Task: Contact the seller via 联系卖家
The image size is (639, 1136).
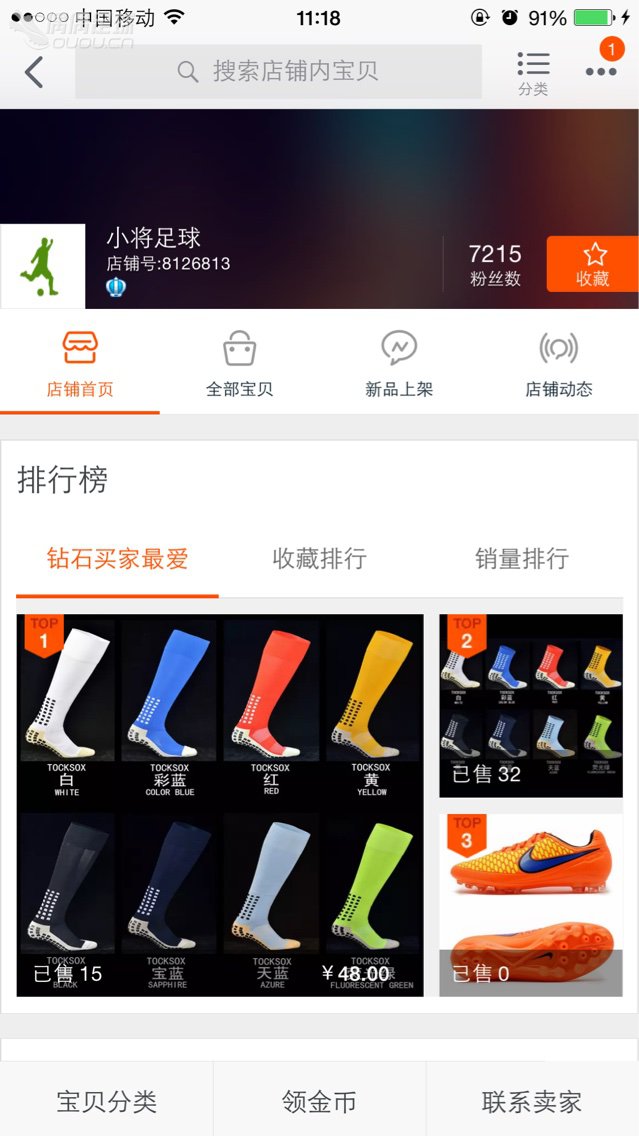Action: (532, 1102)
